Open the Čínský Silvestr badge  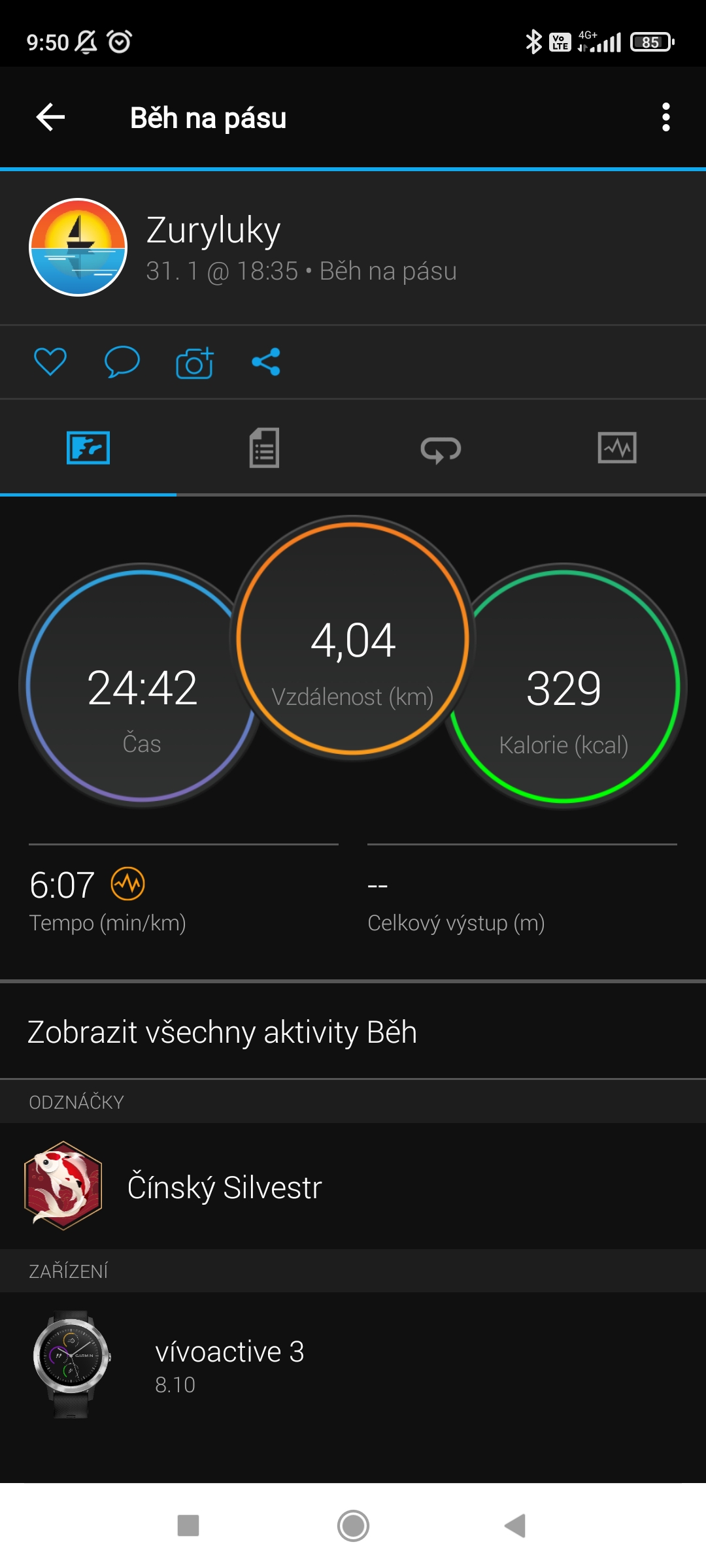click(x=353, y=1186)
